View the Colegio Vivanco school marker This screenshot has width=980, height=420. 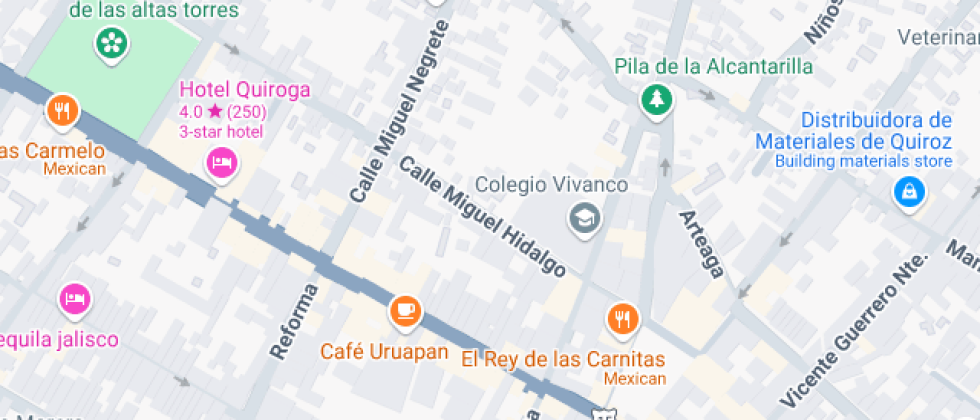(x=582, y=216)
